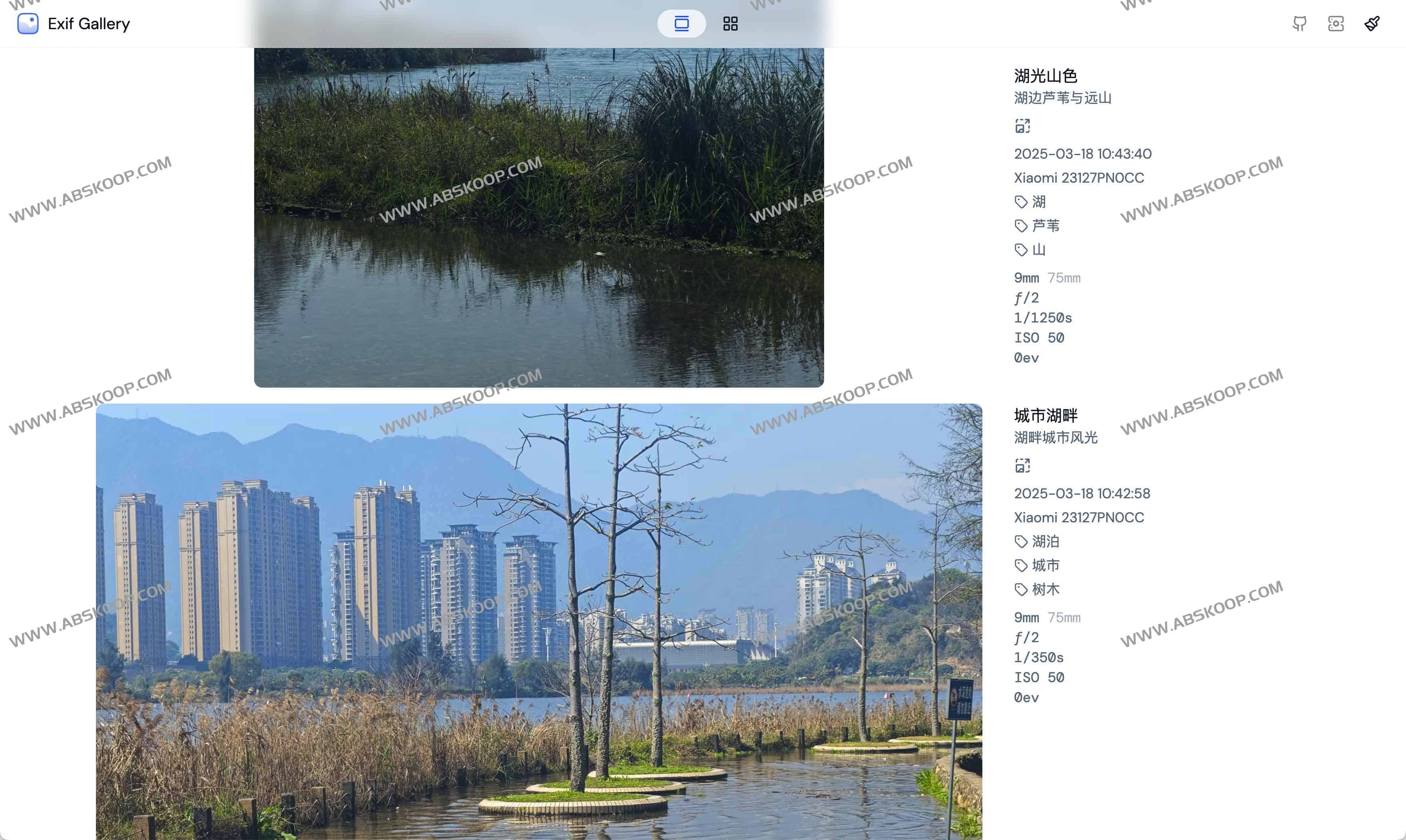The image size is (1406, 840).
Task: Open the 城市湖畔 city lakeside photo
Action: 539,623
